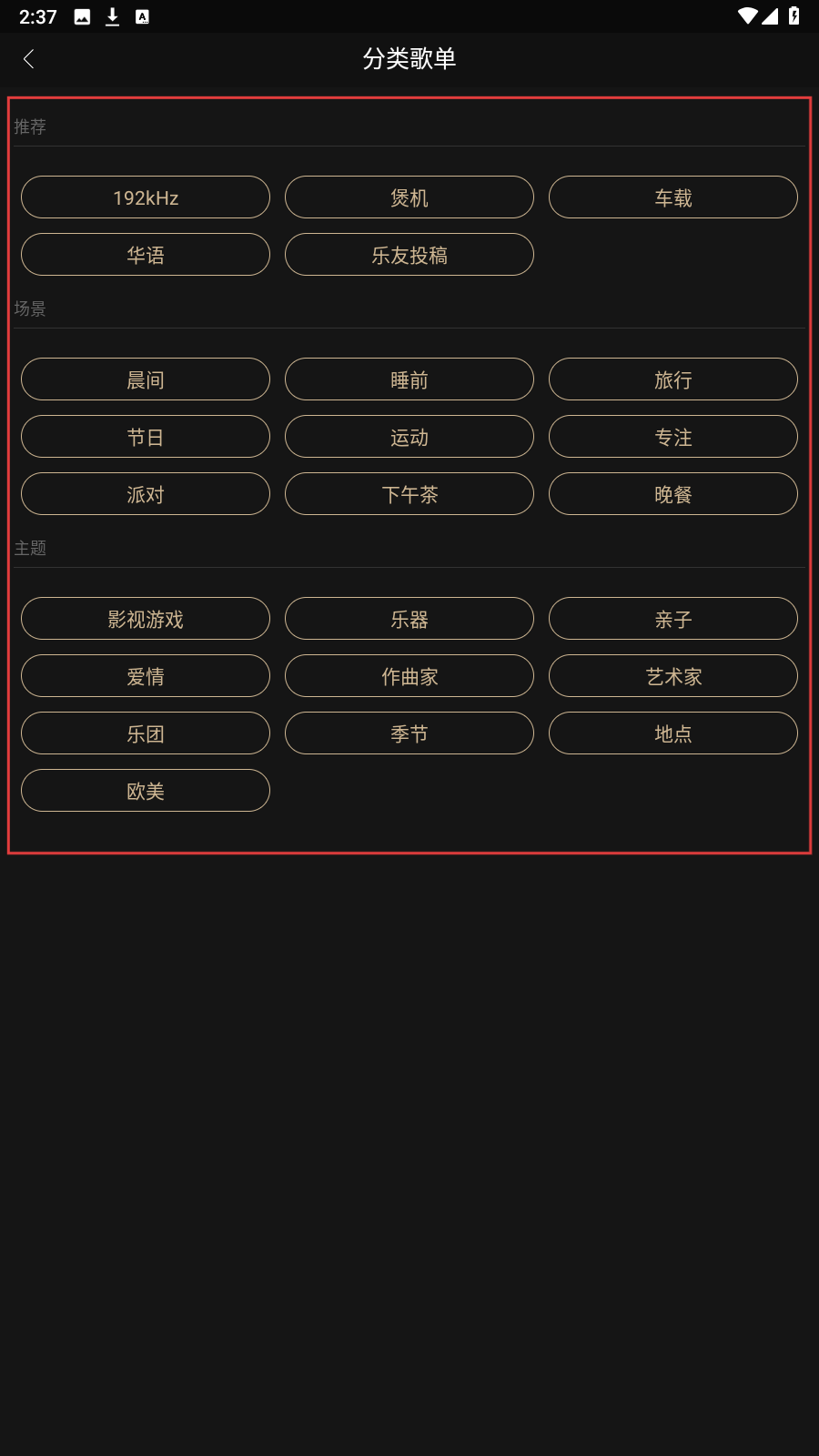Open the 煲机 category
The width and height of the screenshot is (819, 1456).
point(409,197)
